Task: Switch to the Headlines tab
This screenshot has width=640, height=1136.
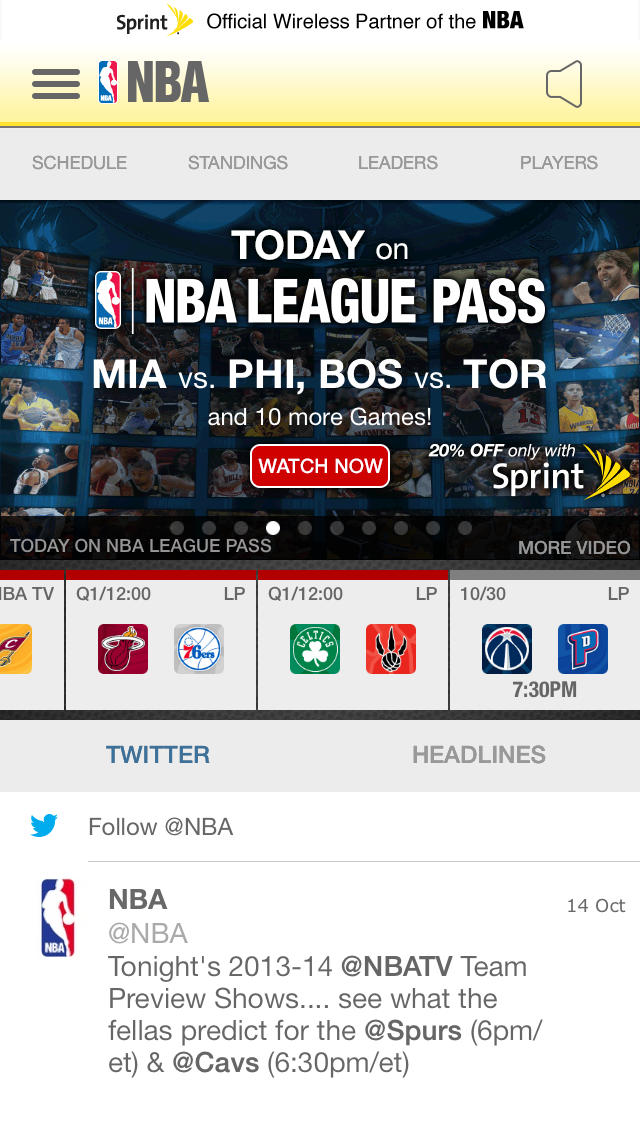Action: pyautogui.click(x=479, y=755)
